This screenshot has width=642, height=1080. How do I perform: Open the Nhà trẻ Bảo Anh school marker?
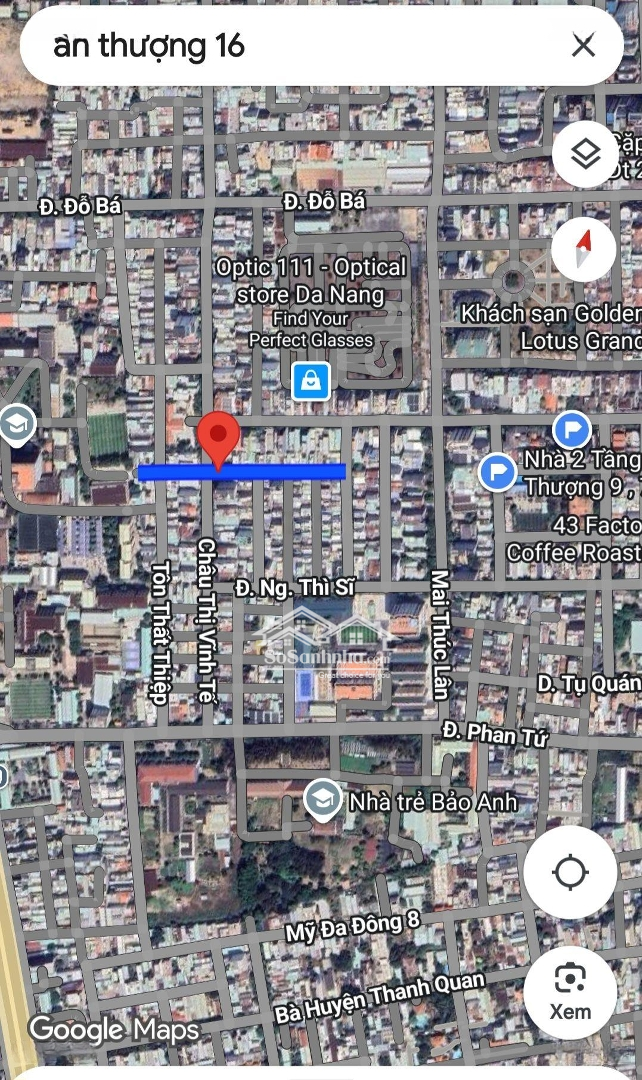click(321, 799)
